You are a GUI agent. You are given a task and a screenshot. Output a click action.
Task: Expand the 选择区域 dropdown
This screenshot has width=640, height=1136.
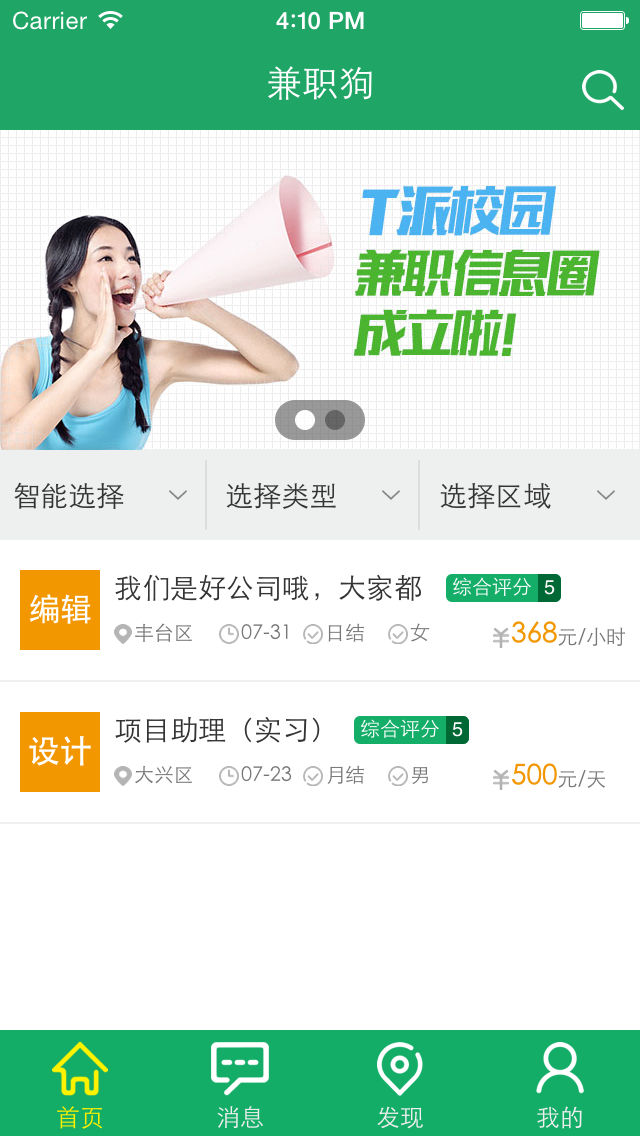tap(527, 496)
